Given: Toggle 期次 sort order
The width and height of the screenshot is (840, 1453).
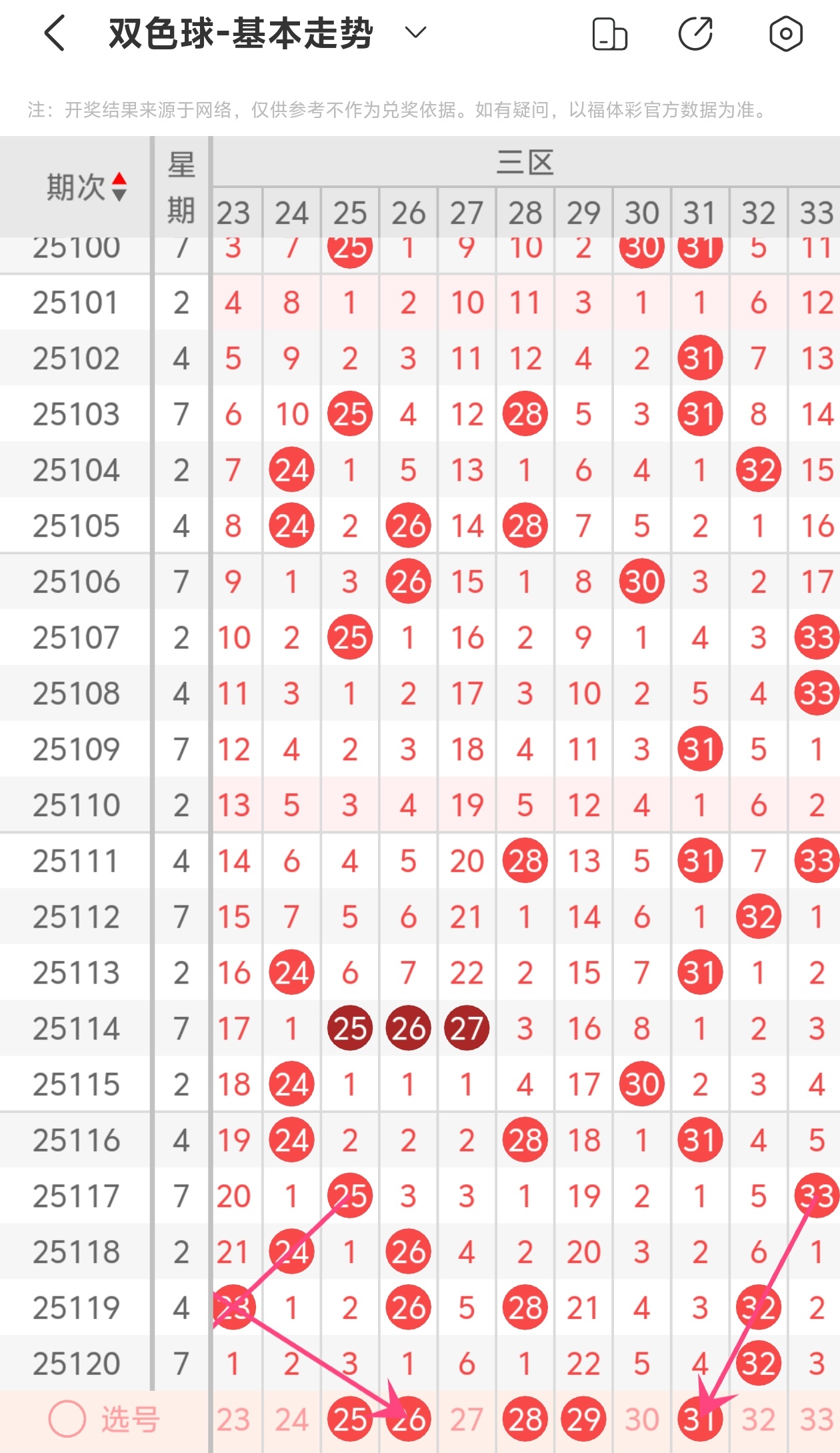Looking at the screenshot, I should click(x=119, y=187).
